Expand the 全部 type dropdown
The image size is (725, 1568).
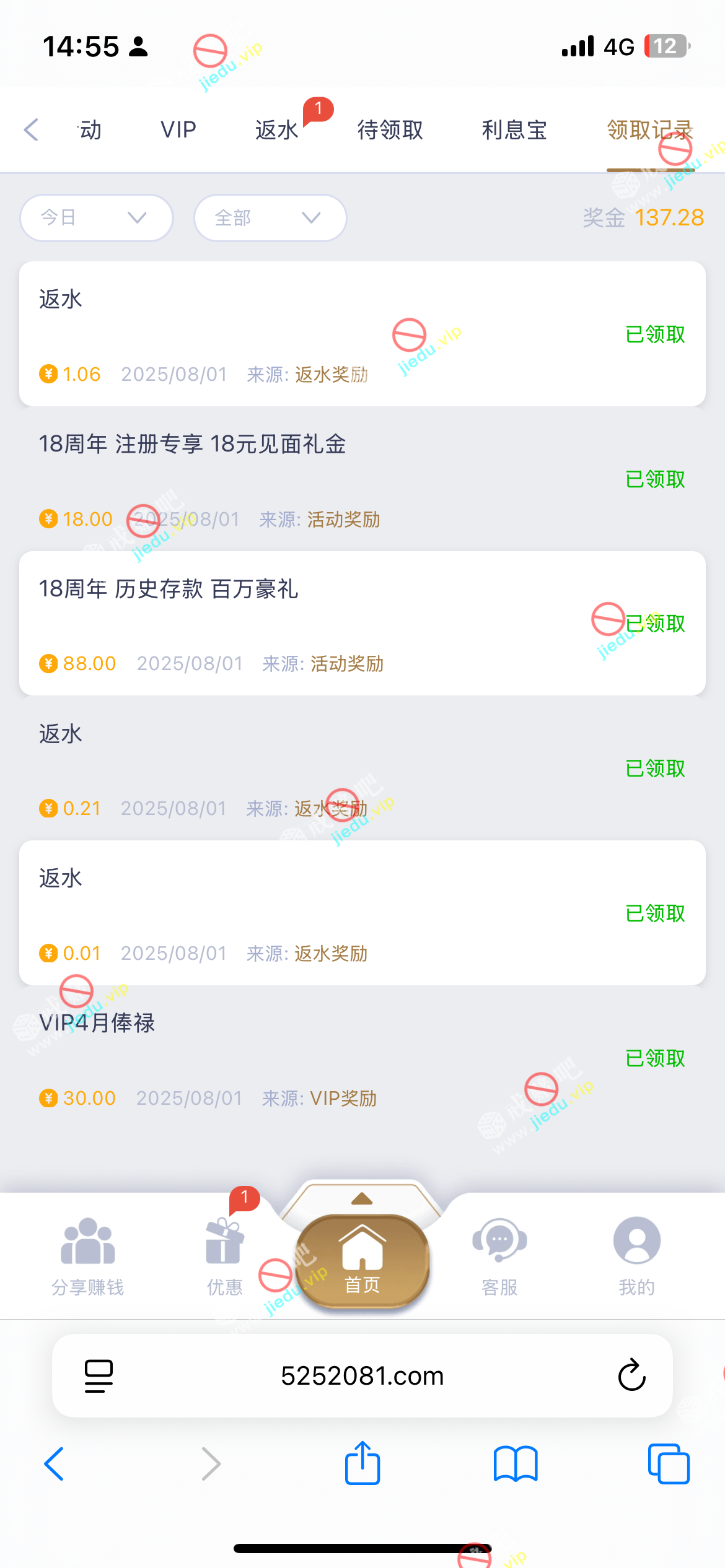coord(270,218)
